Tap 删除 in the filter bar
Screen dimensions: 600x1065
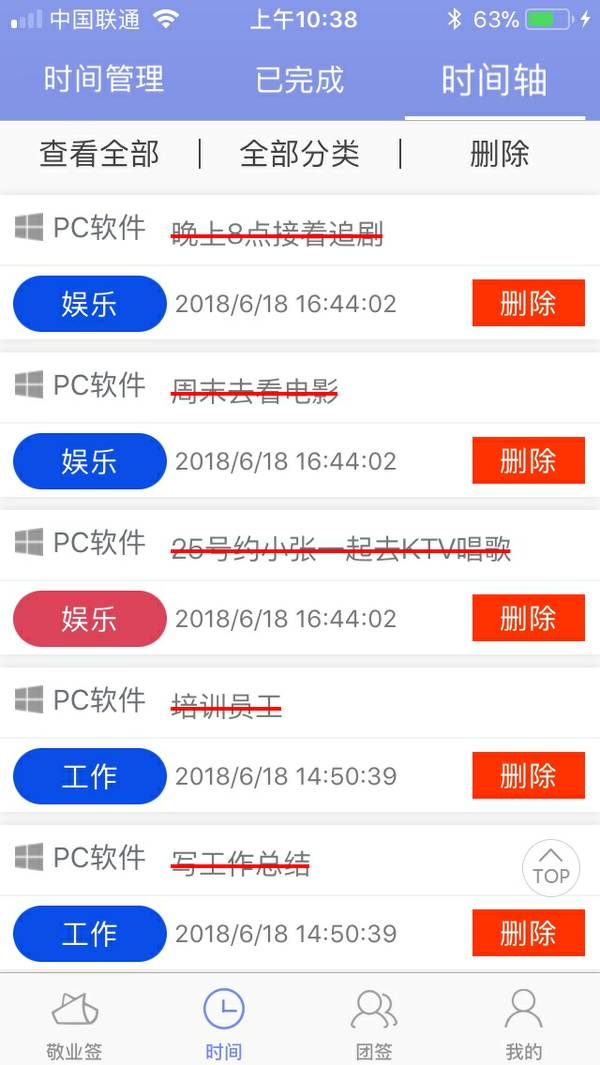(499, 154)
